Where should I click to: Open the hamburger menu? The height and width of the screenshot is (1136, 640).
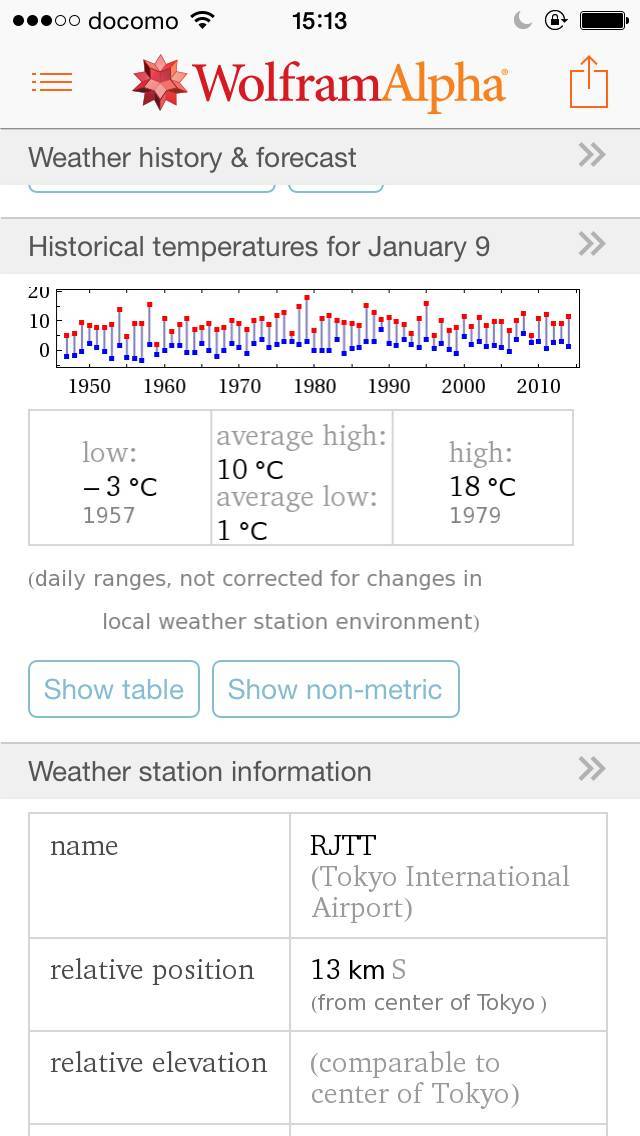[51, 82]
